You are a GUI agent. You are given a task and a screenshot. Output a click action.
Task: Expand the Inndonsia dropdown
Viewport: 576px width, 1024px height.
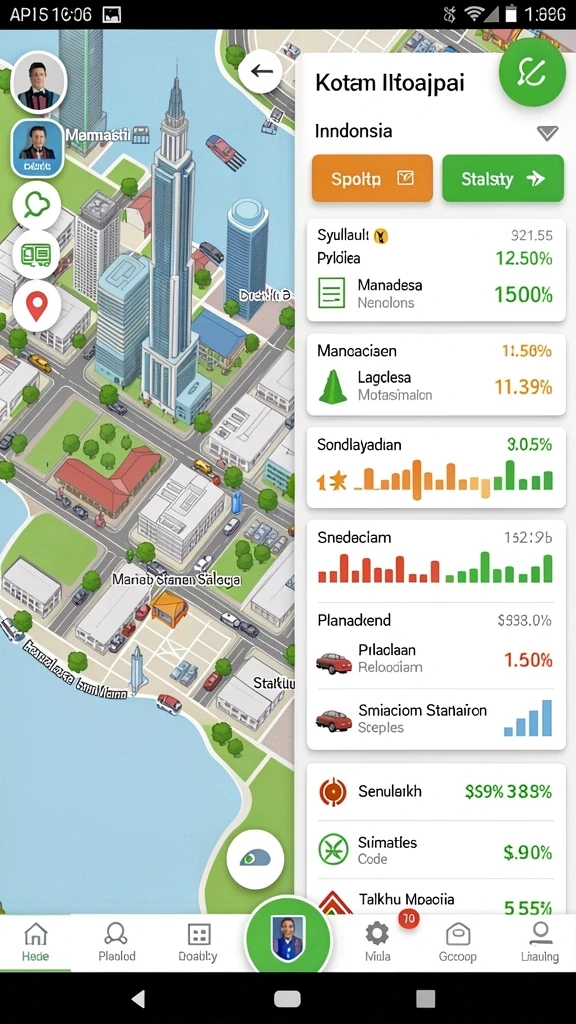tap(547, 133)
